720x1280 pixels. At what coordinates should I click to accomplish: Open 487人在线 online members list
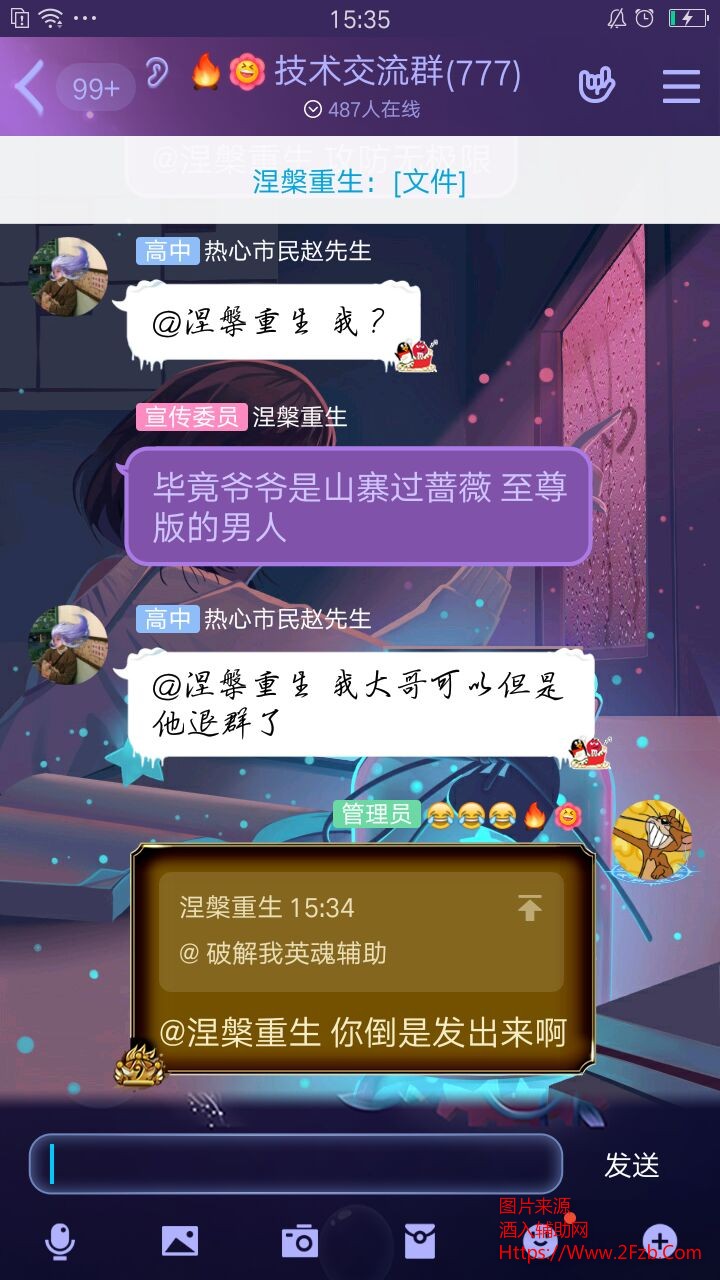point(362,110)
